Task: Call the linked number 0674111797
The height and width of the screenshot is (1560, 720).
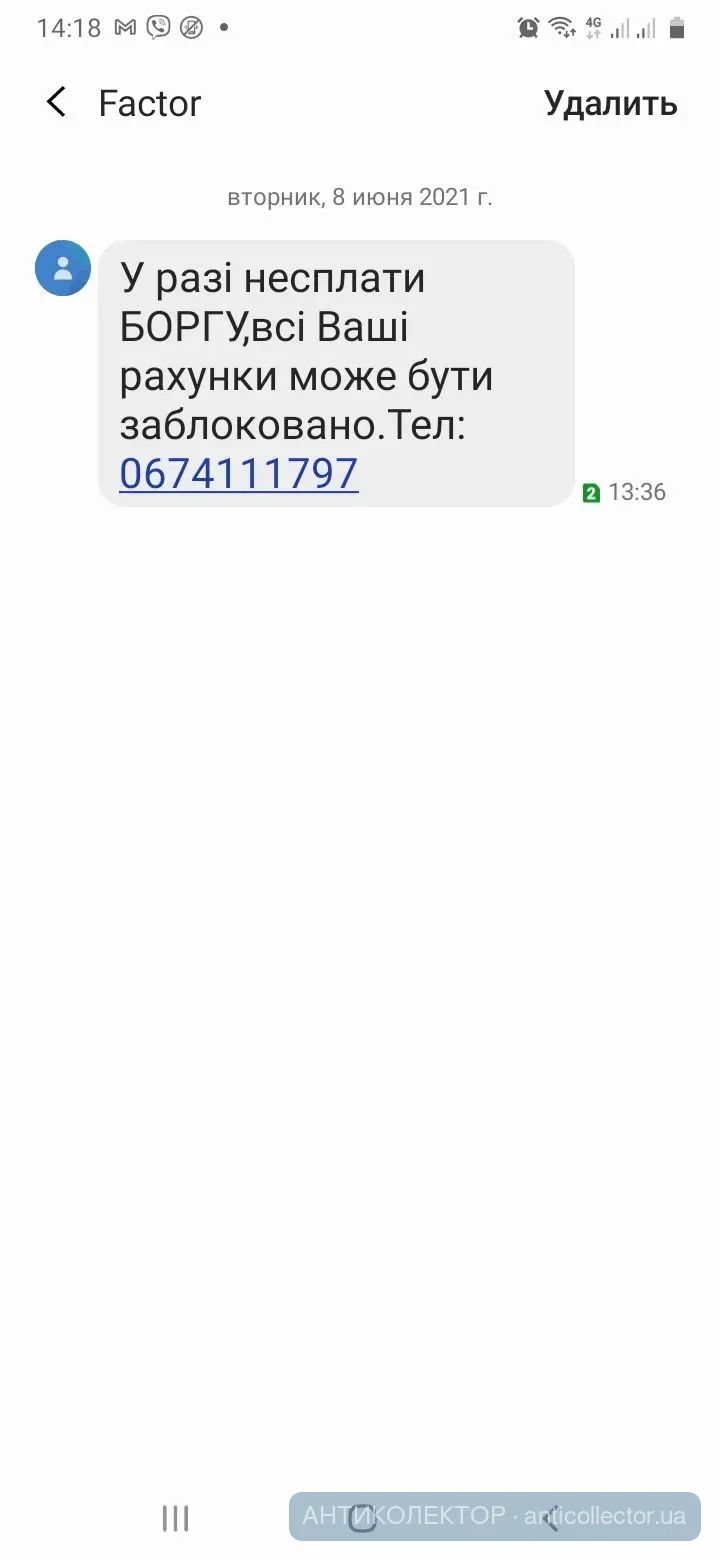Action: pyautogui.click(x=239, y=473)
